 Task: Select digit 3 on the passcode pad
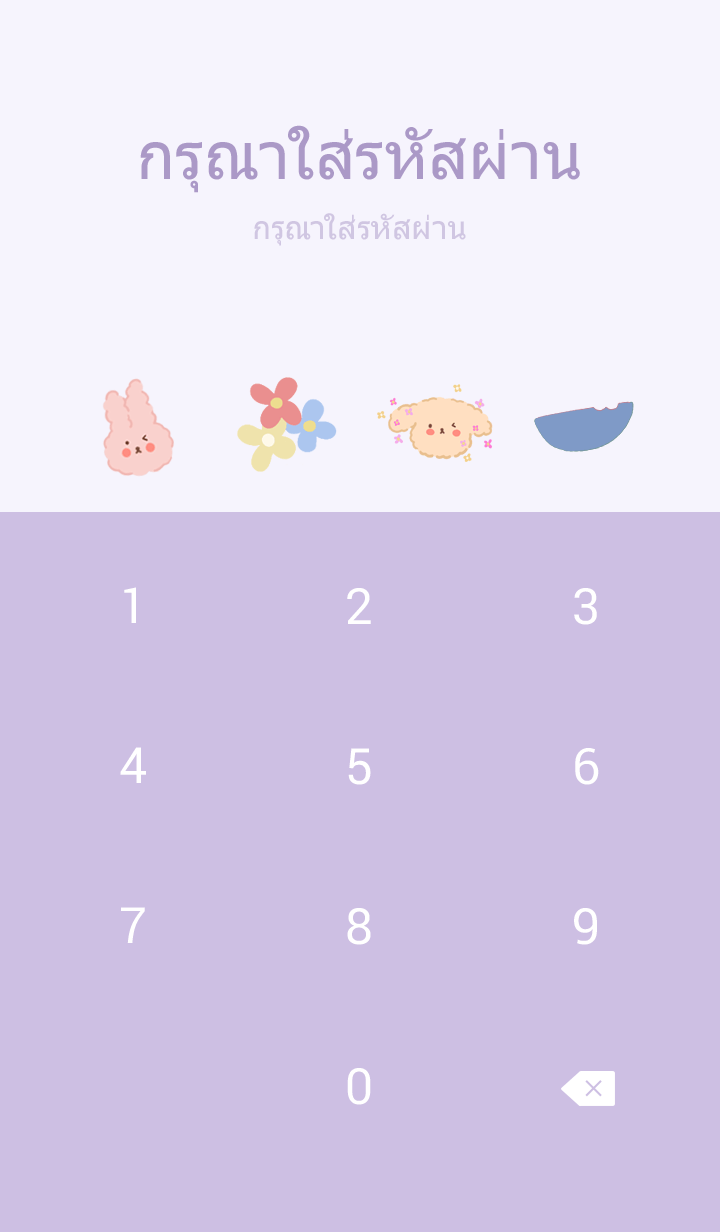click(585, 607)
